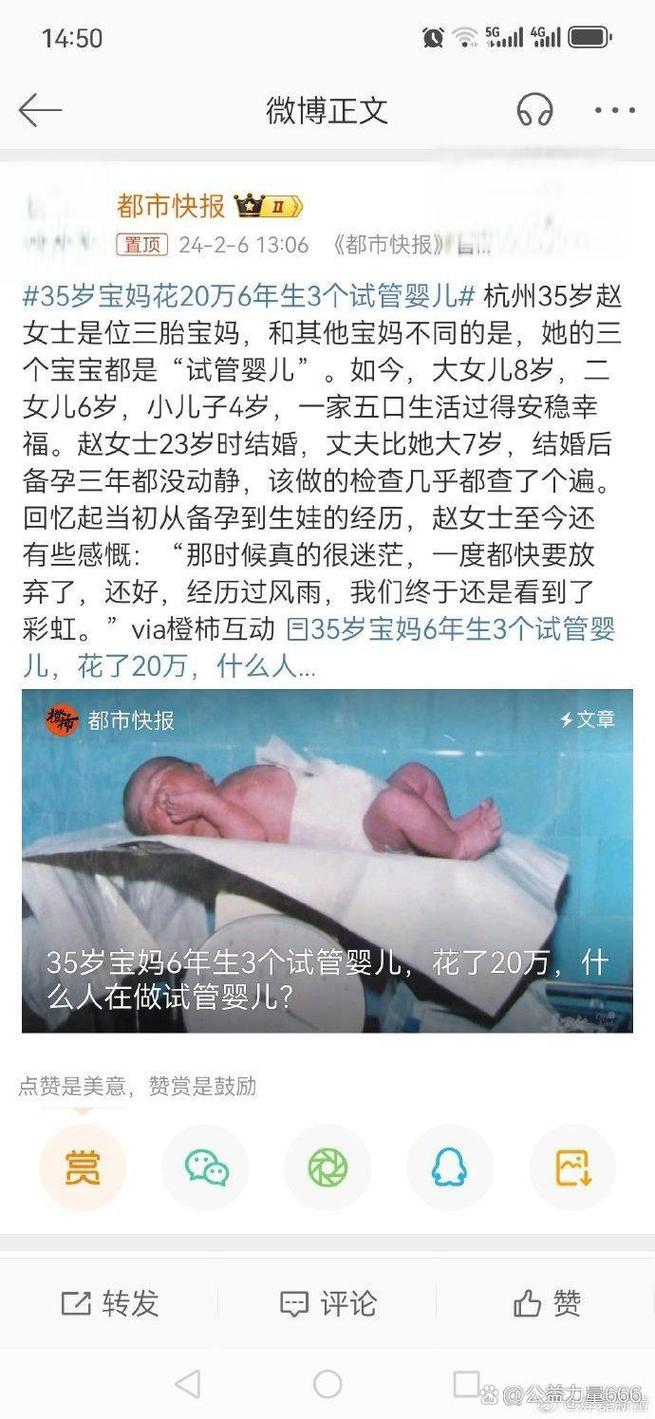Open 评论 to comment on post

tap(328, 1303)
